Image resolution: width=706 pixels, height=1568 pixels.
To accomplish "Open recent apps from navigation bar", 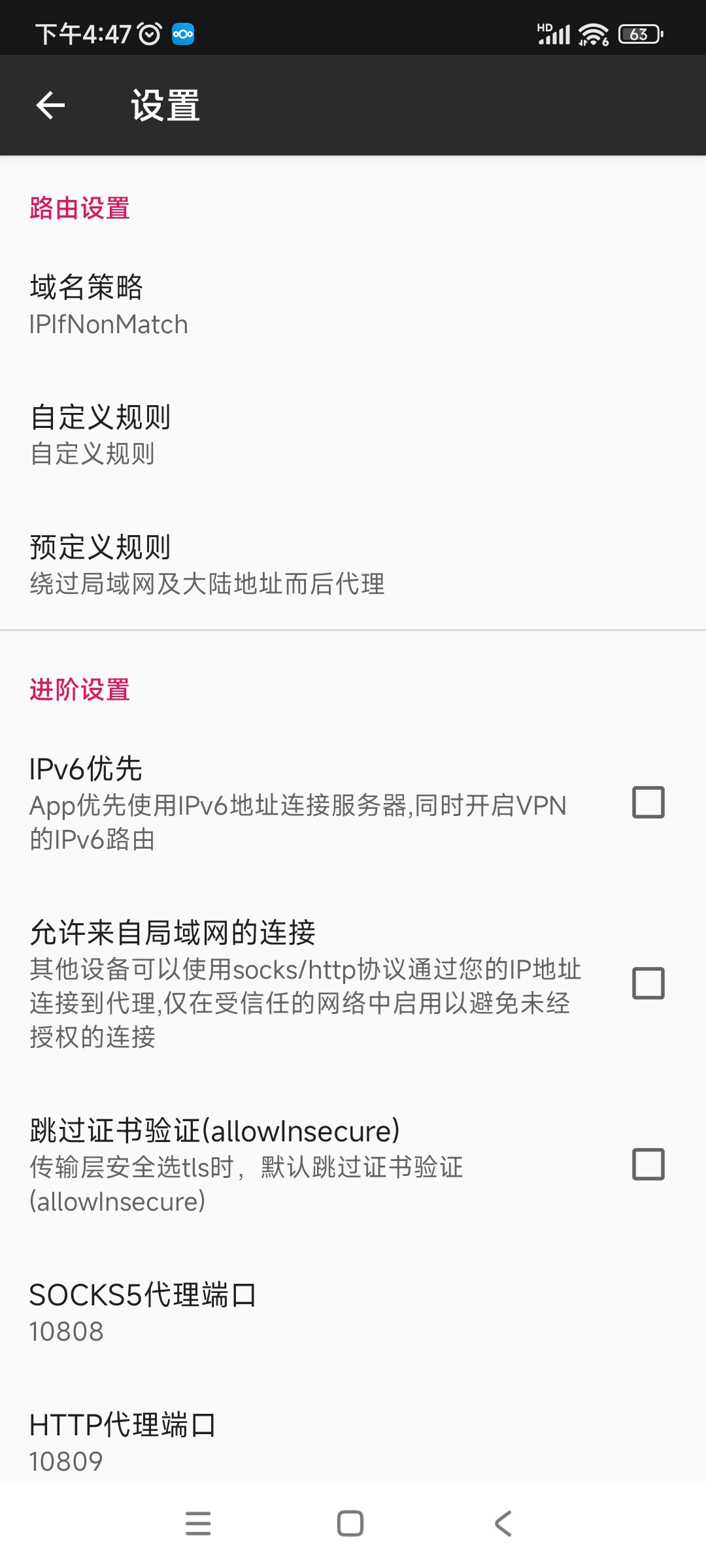I will point(199,1524).
